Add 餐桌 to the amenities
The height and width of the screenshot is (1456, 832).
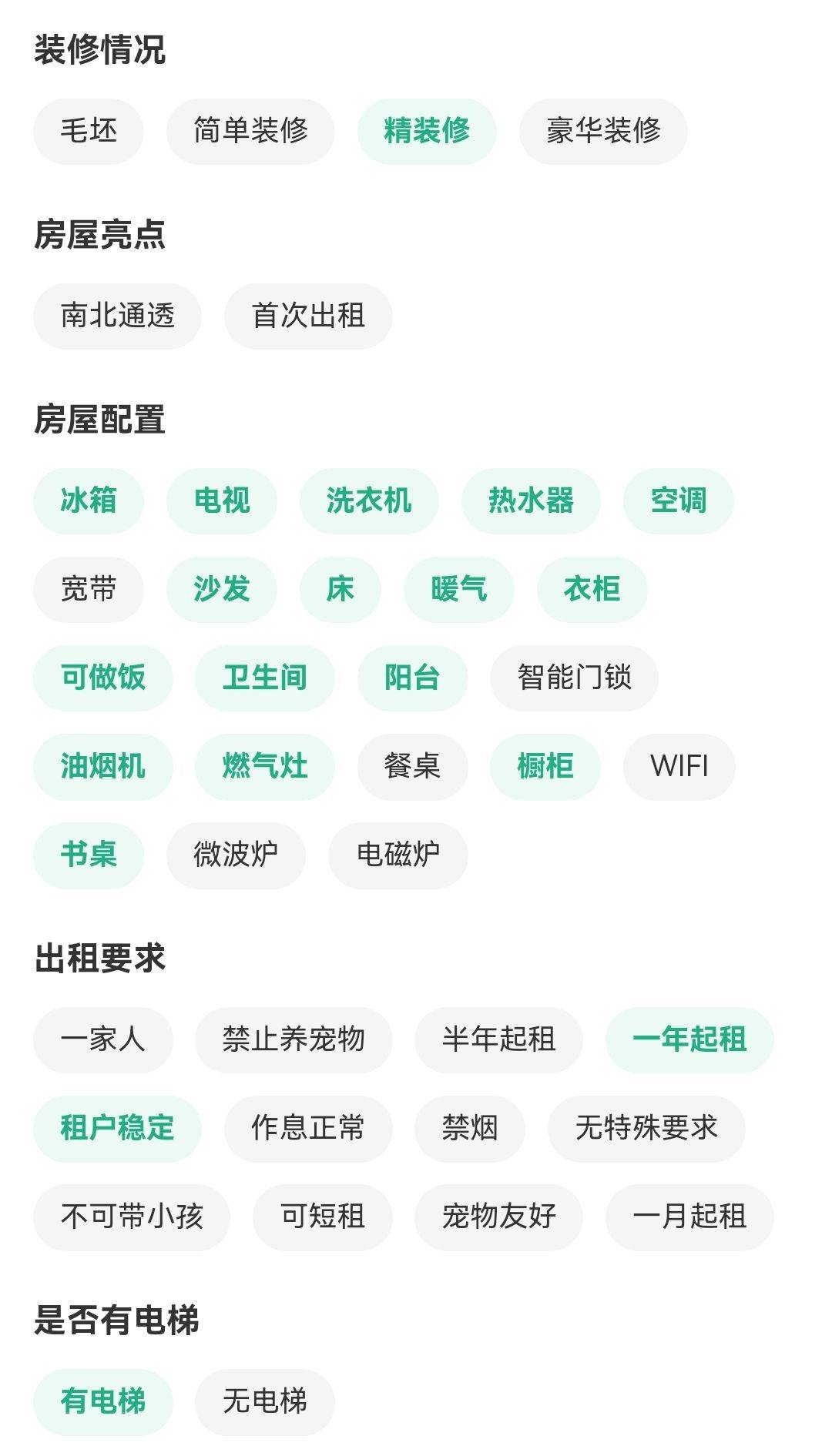click(x=412, y=766)
